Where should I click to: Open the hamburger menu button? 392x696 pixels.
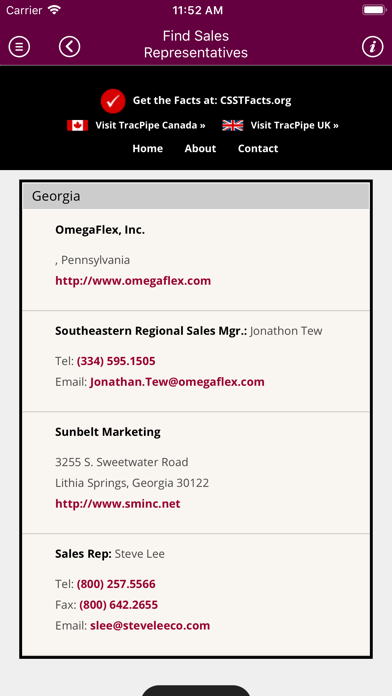click(19, 47)
